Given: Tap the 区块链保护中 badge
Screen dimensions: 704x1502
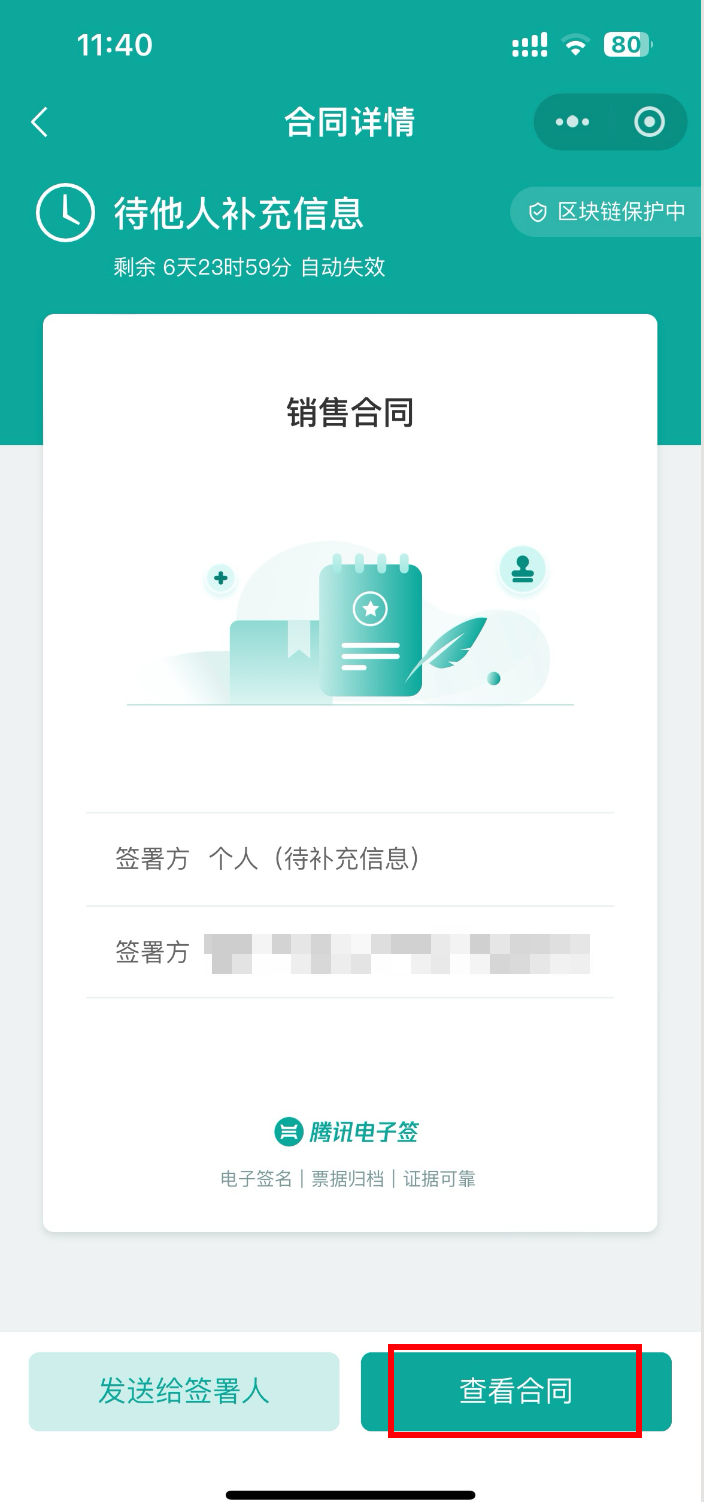Looking at the screenshot, I should [x=608, y=212].
